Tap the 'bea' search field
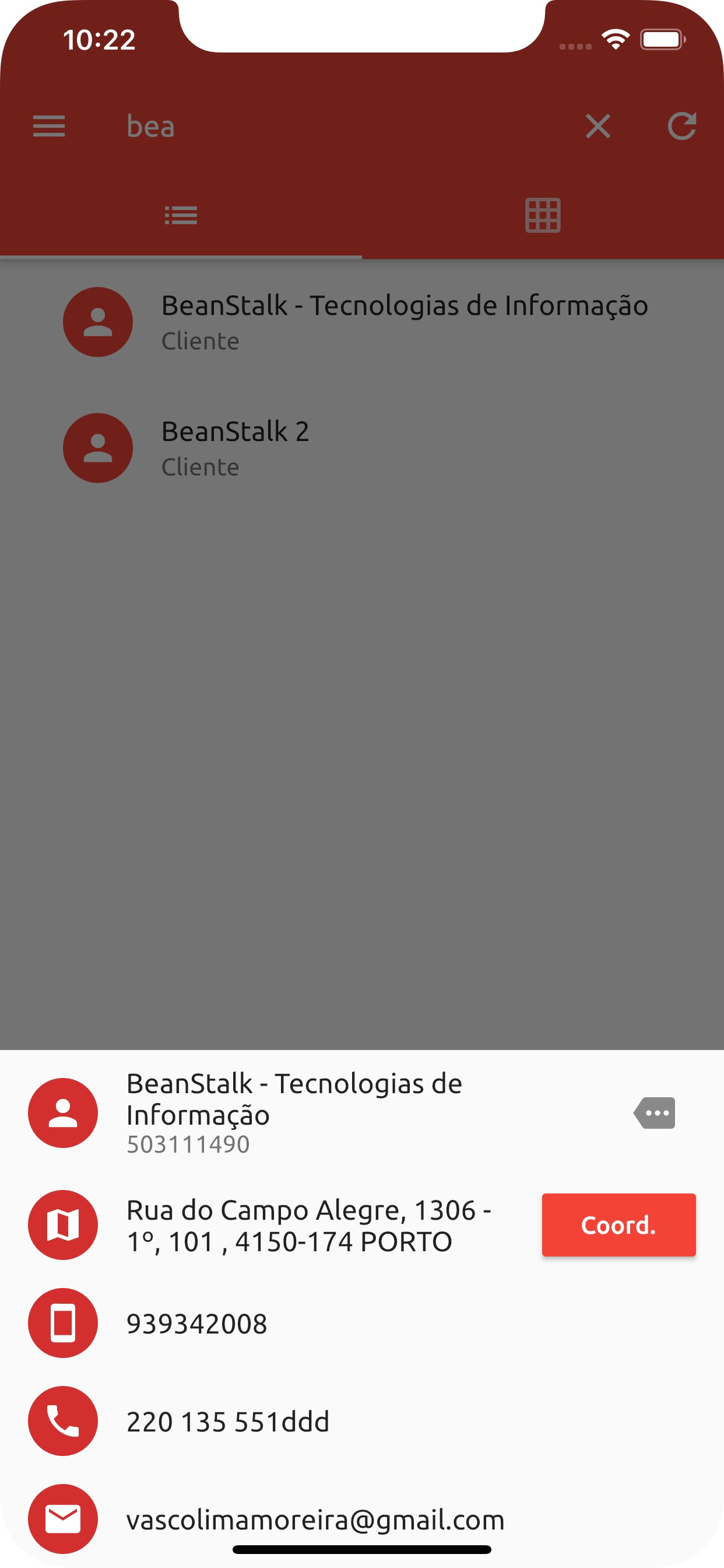724x1568 pixels. pyautogui.click(x=340, y=126)
